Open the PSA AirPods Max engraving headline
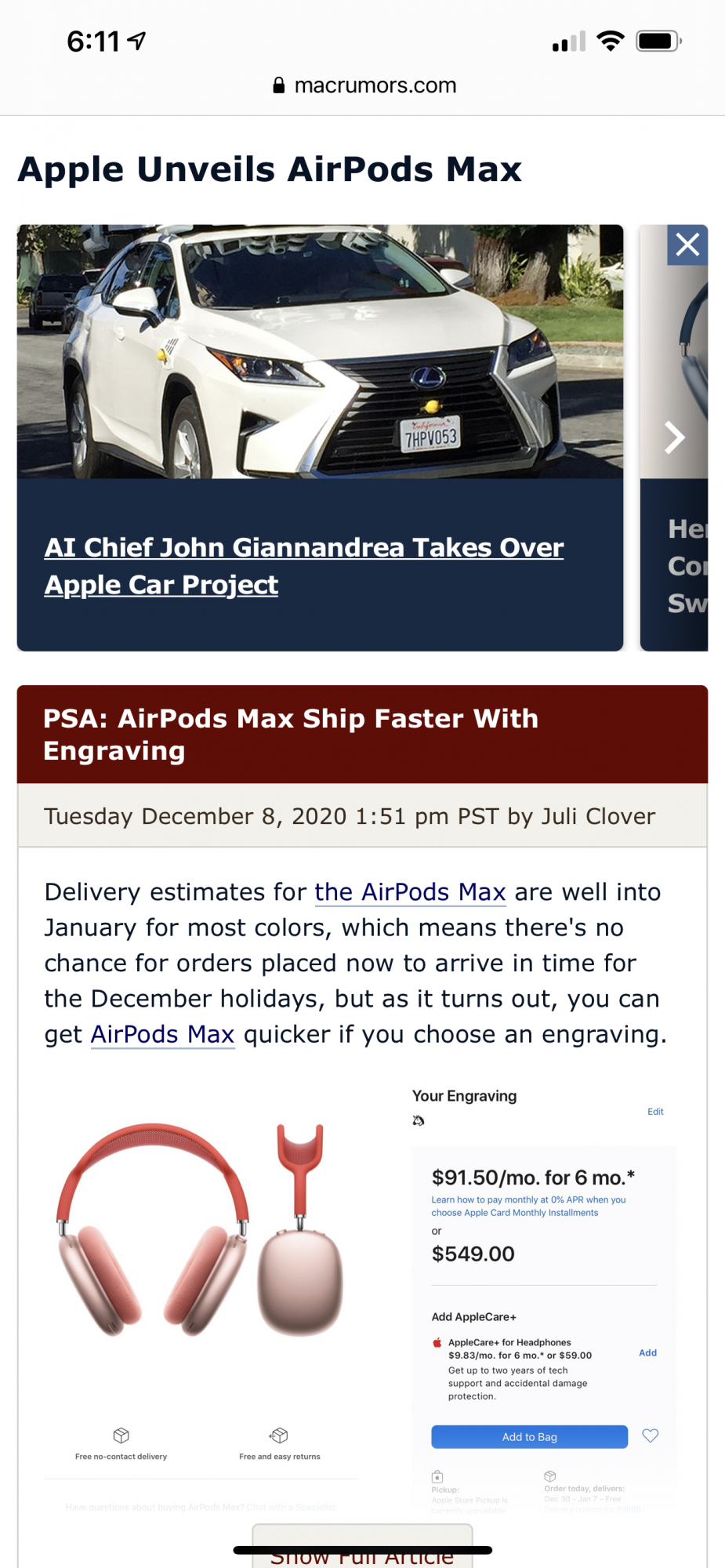Image resolution: width=725 pixels, height=1568 pixels. click(291, 735)
